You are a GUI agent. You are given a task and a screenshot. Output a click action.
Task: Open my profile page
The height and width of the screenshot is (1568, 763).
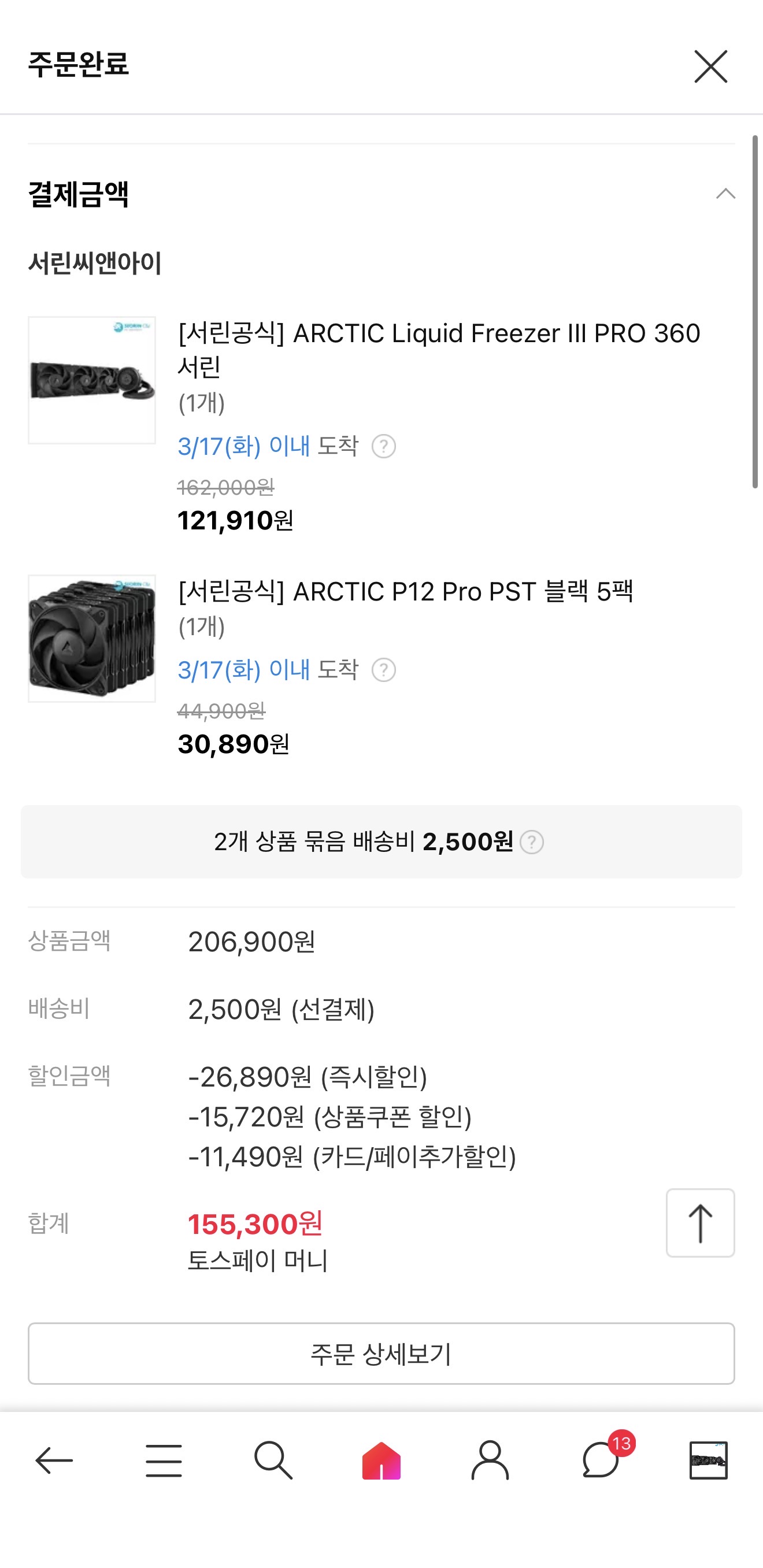[490, 1460]
